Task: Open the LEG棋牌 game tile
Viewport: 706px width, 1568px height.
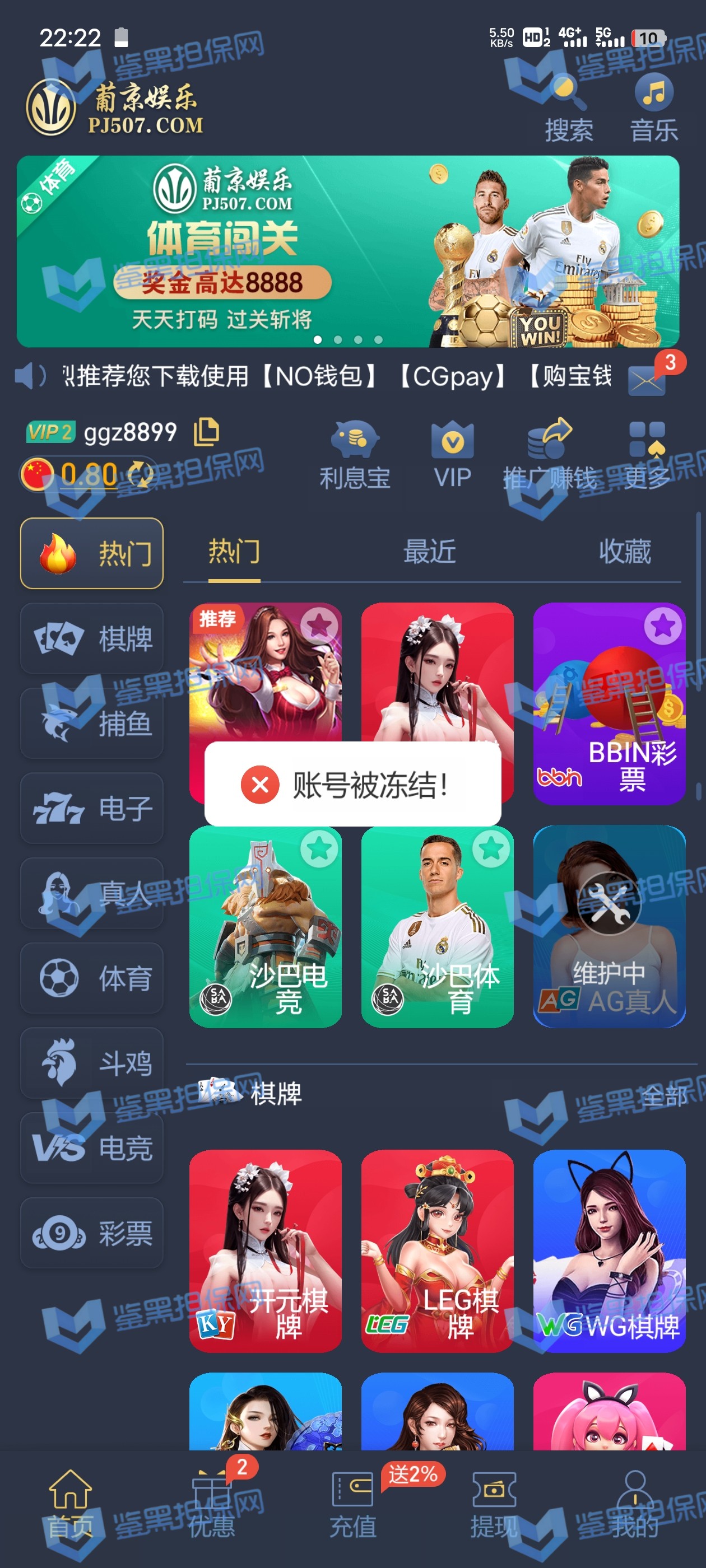Action: pyautogui.click(x=436, y=1251)
